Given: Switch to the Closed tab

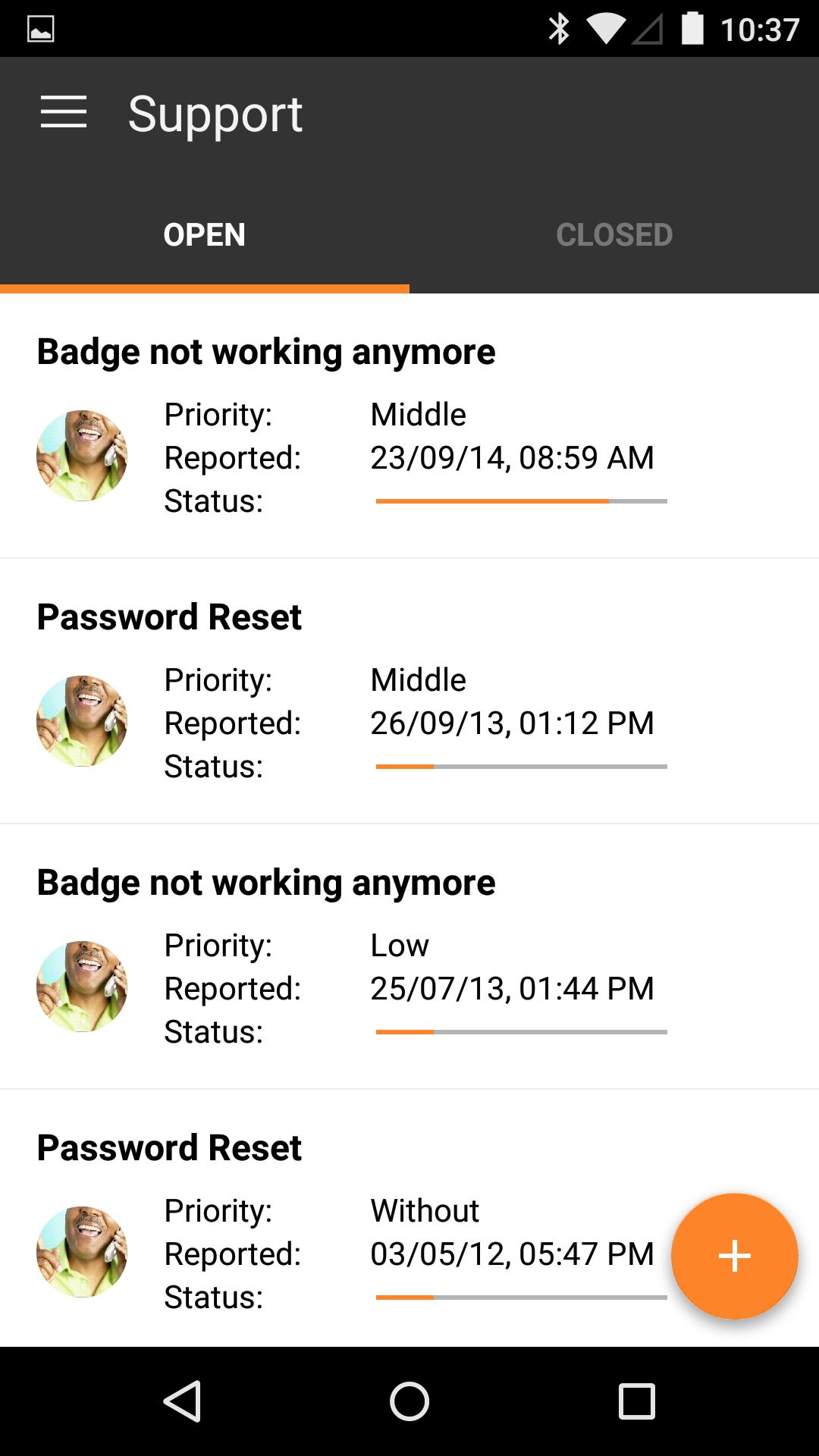Looking at the screenshot, I should click(x=614, y=234).
